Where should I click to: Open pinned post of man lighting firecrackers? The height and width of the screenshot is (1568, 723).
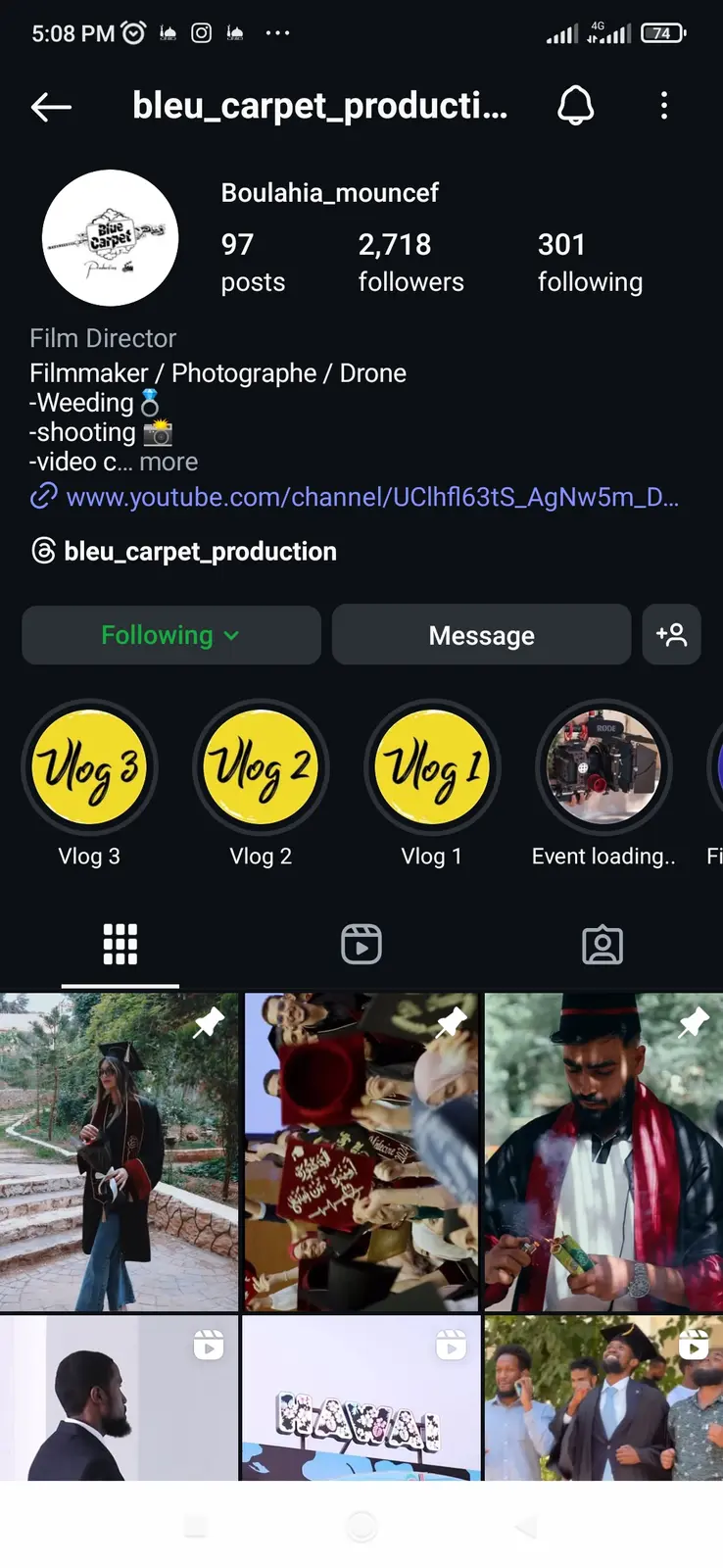[603, 1151]
